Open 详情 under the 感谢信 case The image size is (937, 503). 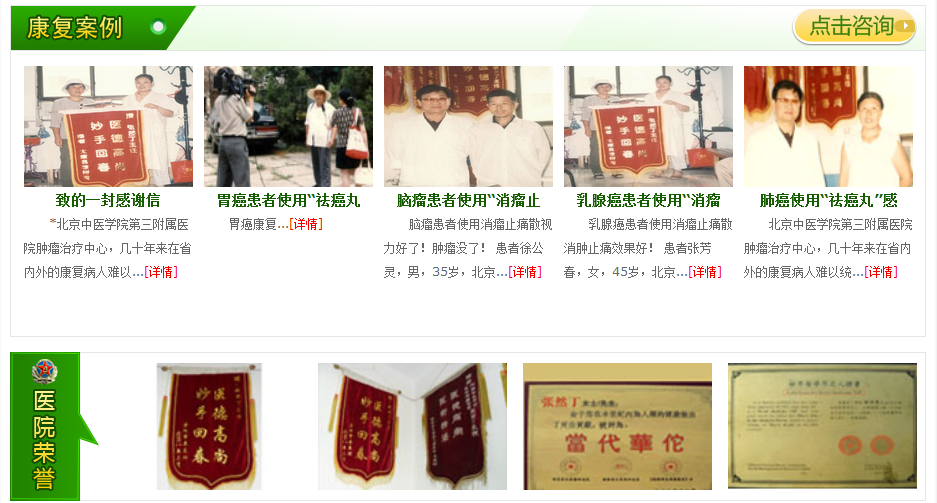[x=161, y=271]
